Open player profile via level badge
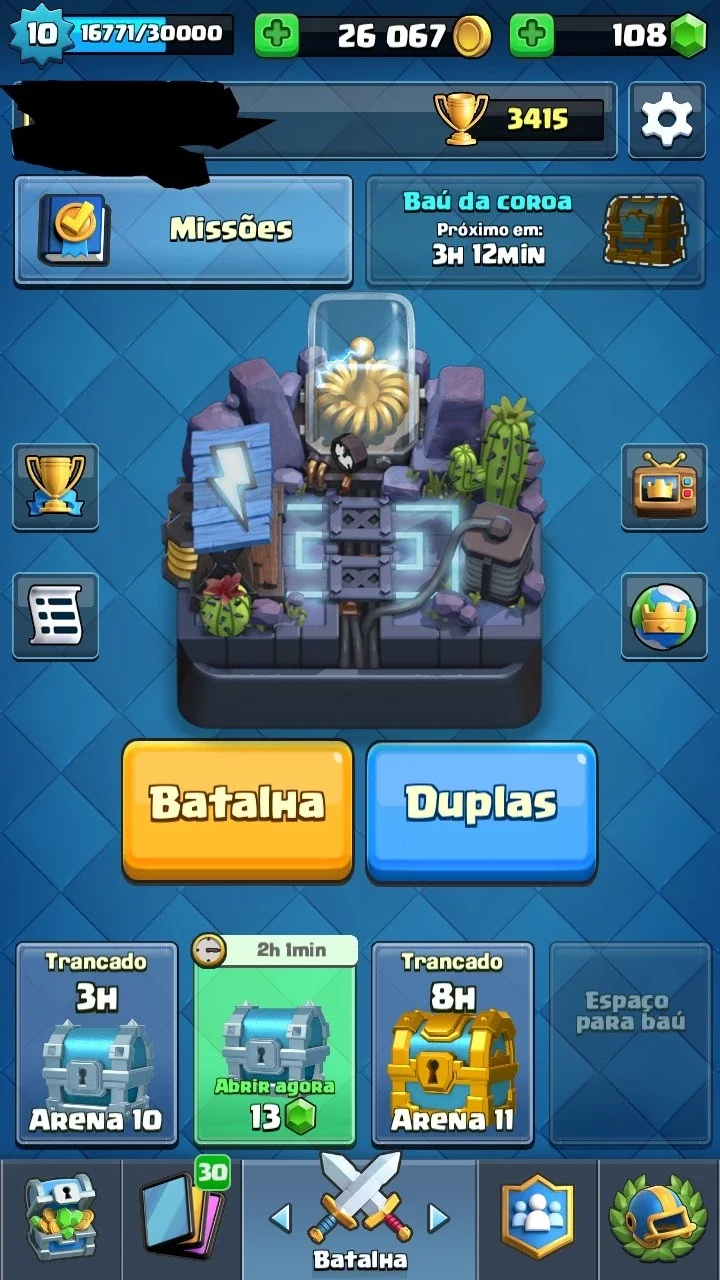Image resolution: width=720 pixels, height=1280 pixels. click(39, 34)
